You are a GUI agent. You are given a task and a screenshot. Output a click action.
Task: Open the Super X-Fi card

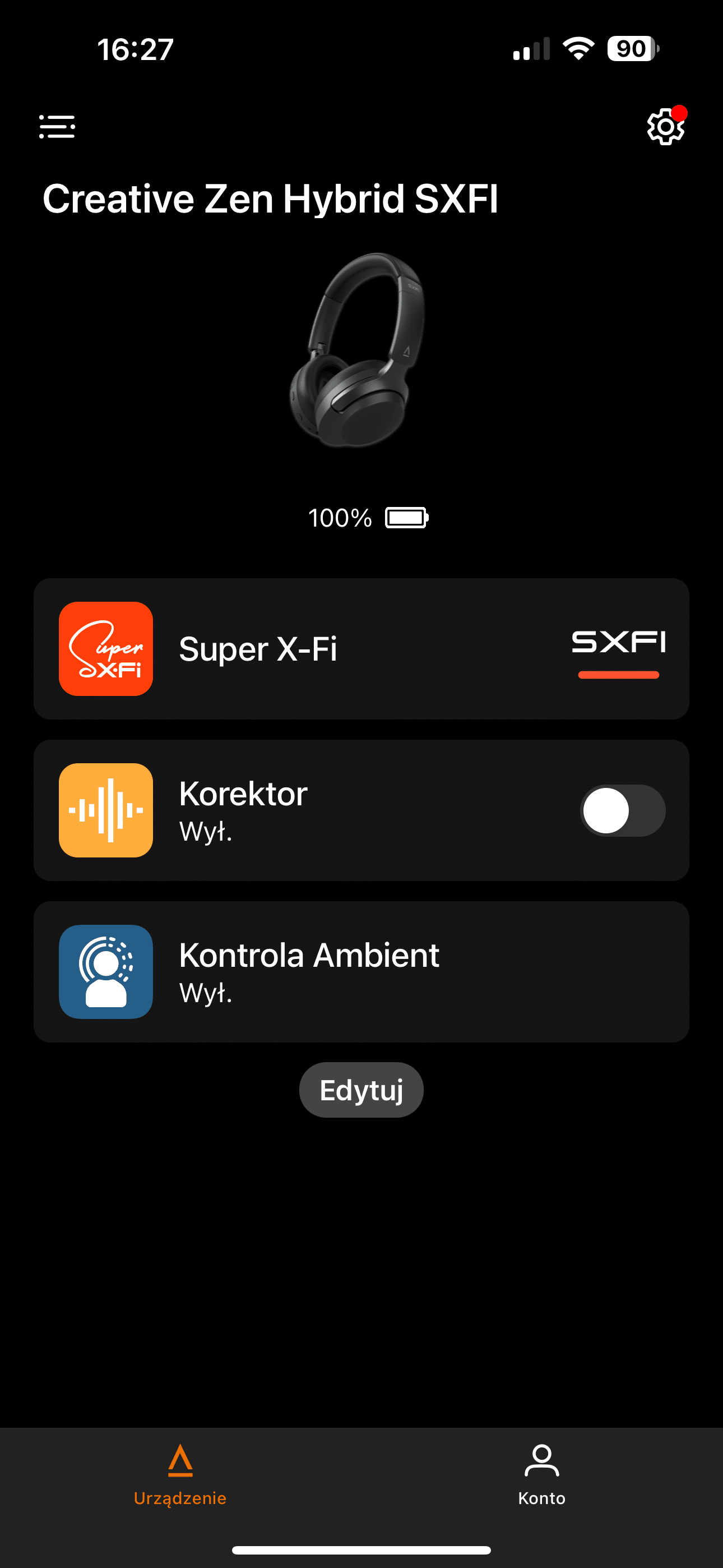point(361,649)
